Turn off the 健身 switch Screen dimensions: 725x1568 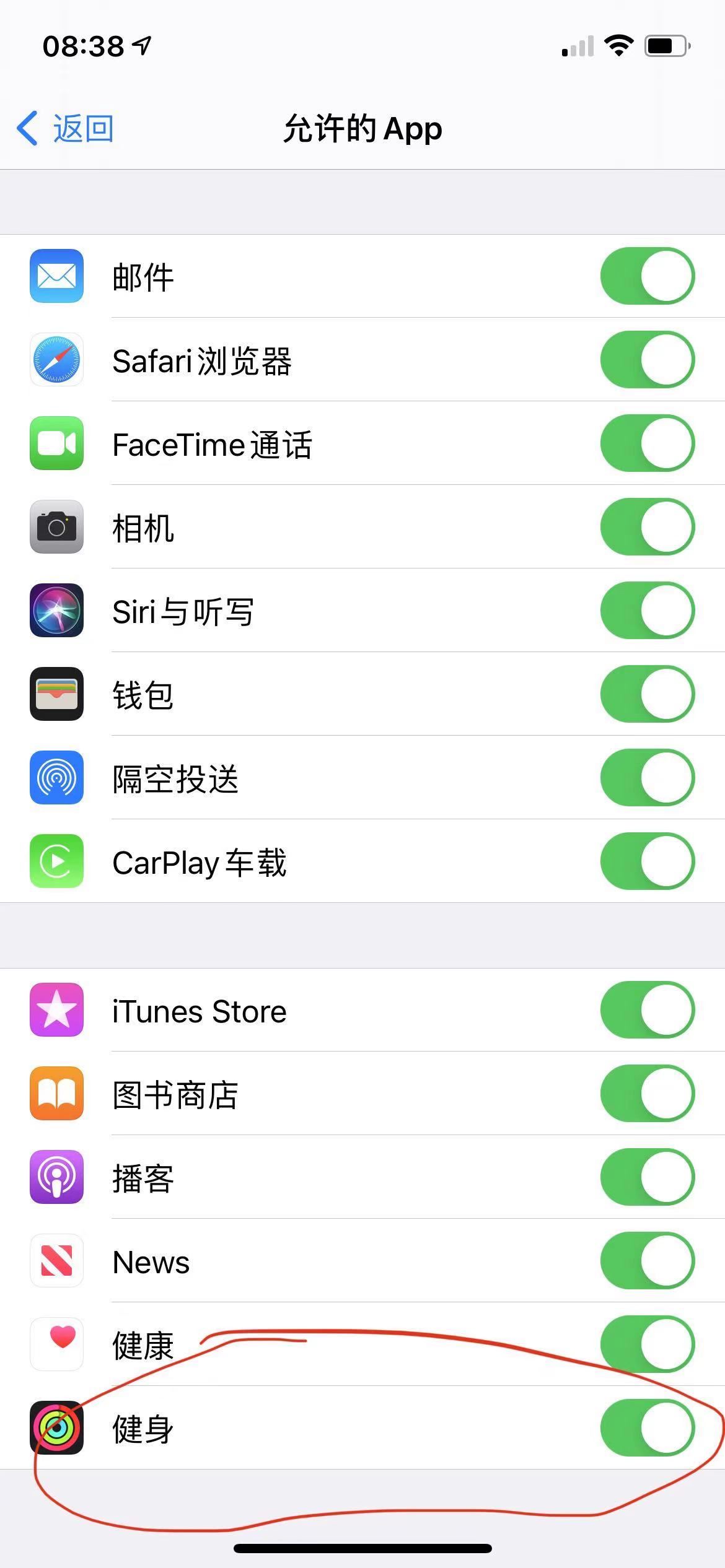(x=647, y=1428)
